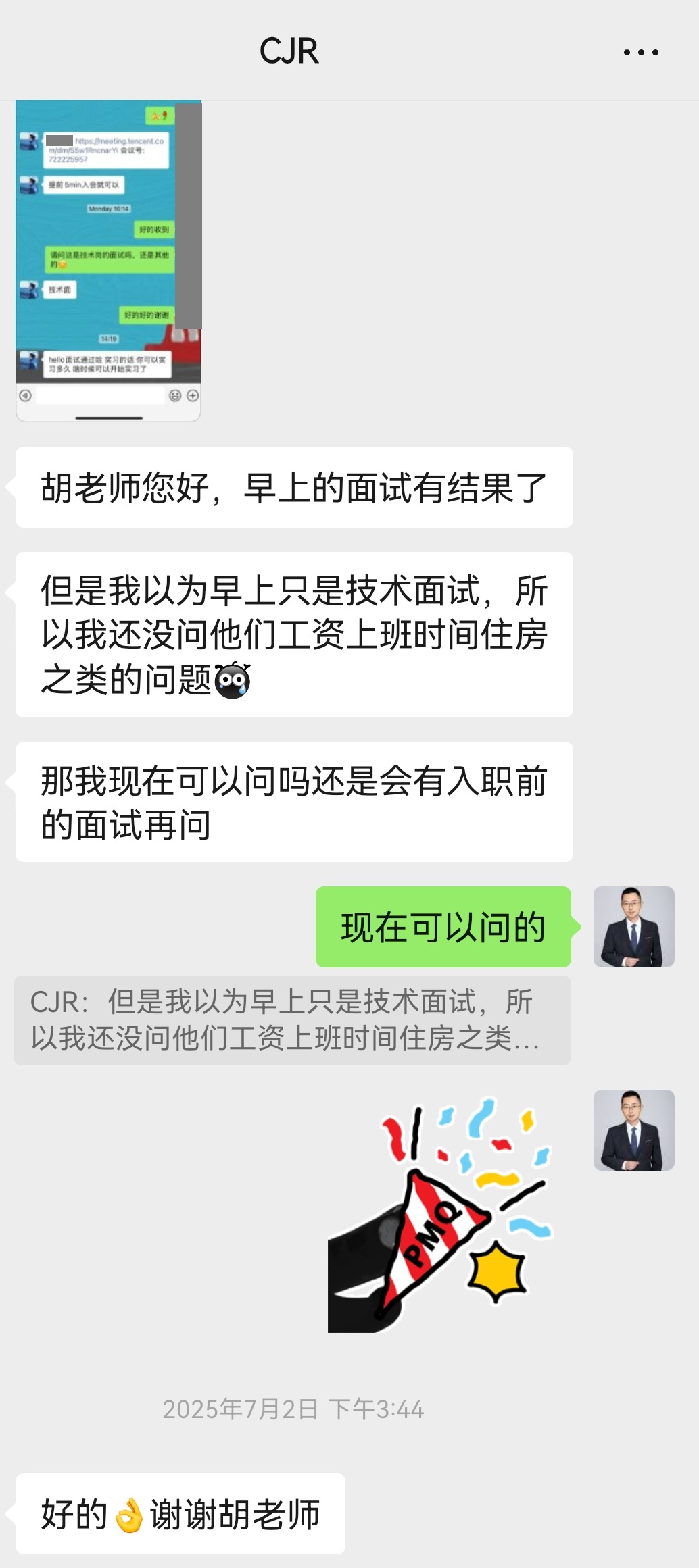Tap the quoted CJR message reference

point(292,1020)
